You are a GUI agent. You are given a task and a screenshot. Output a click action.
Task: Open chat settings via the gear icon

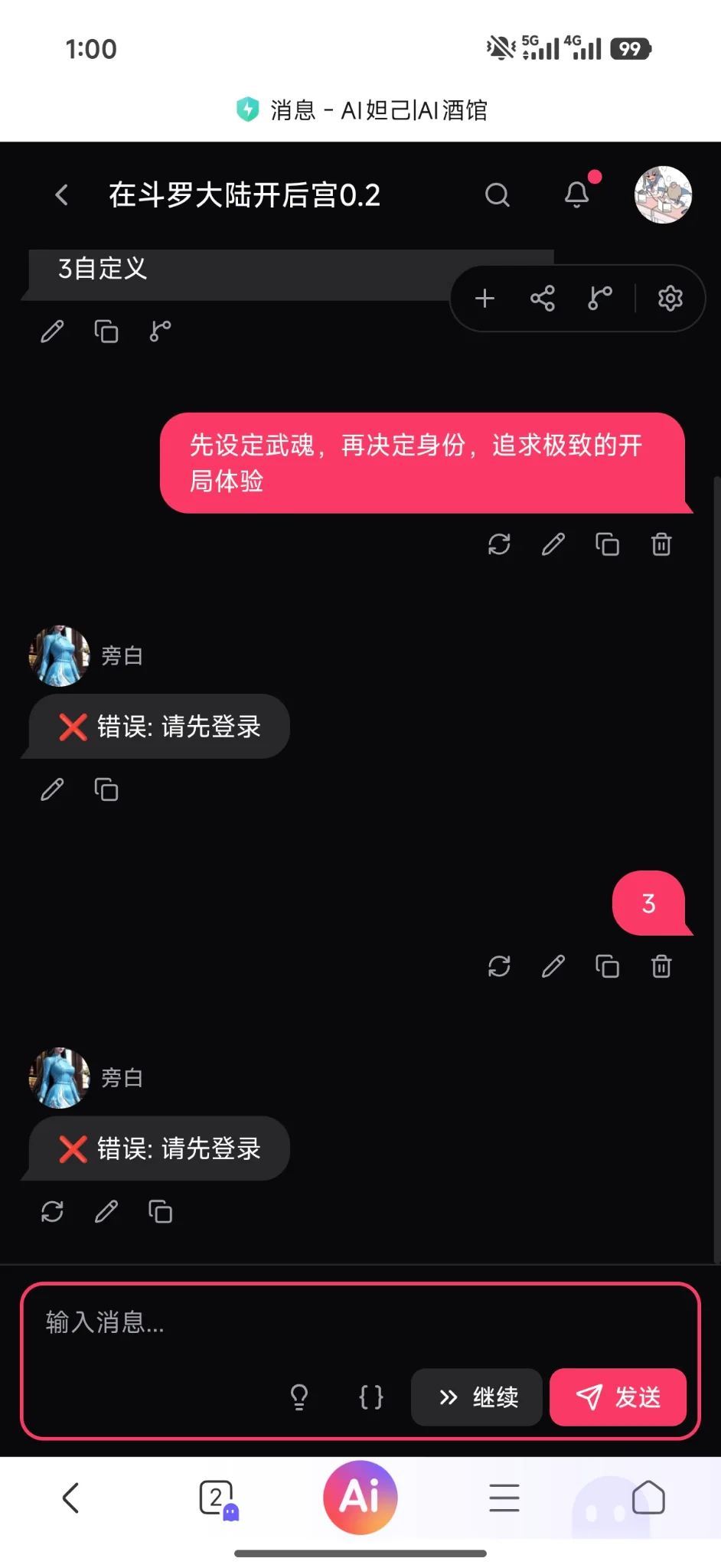click(x=670, y=299)
